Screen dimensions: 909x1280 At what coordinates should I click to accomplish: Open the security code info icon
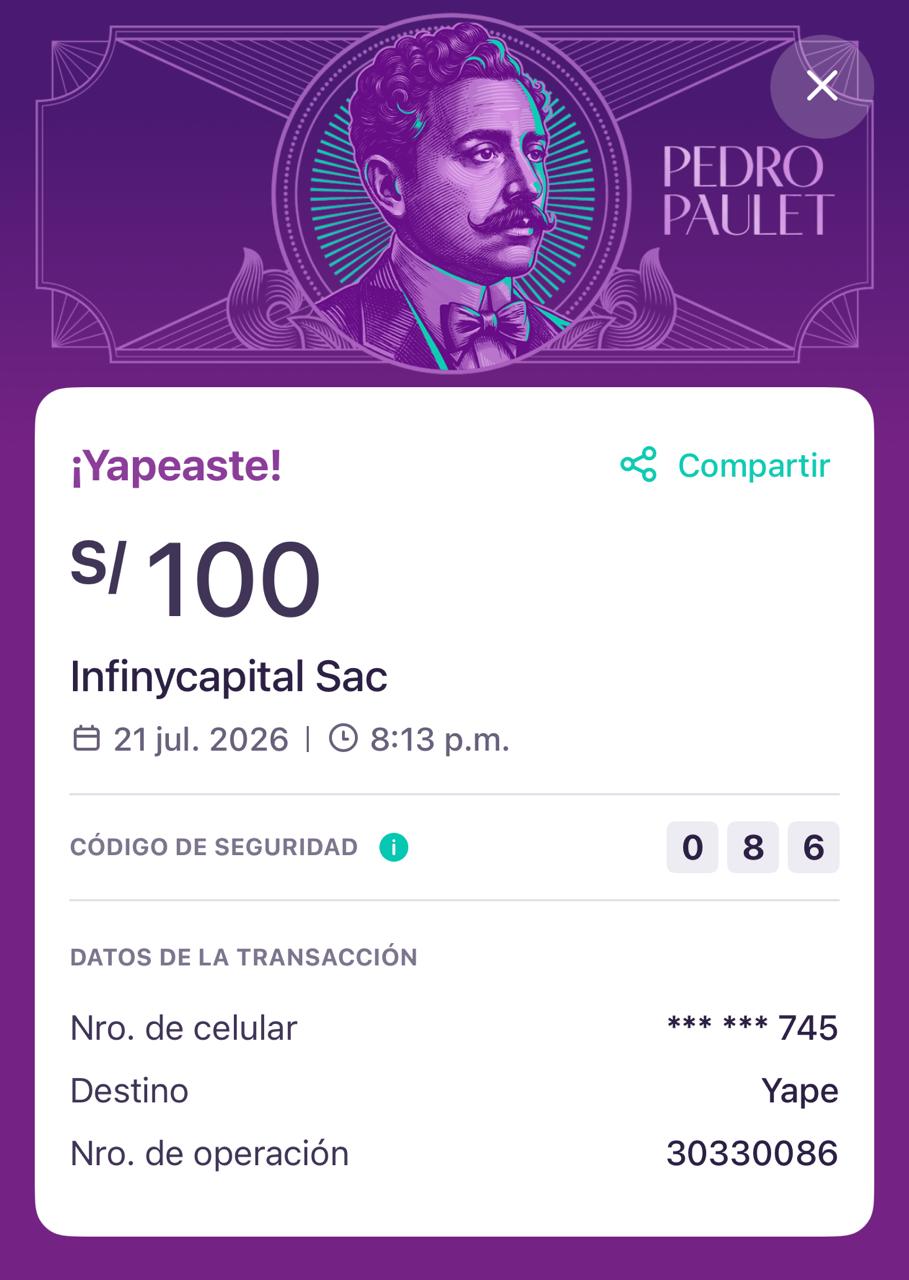(x=394, y=848)
